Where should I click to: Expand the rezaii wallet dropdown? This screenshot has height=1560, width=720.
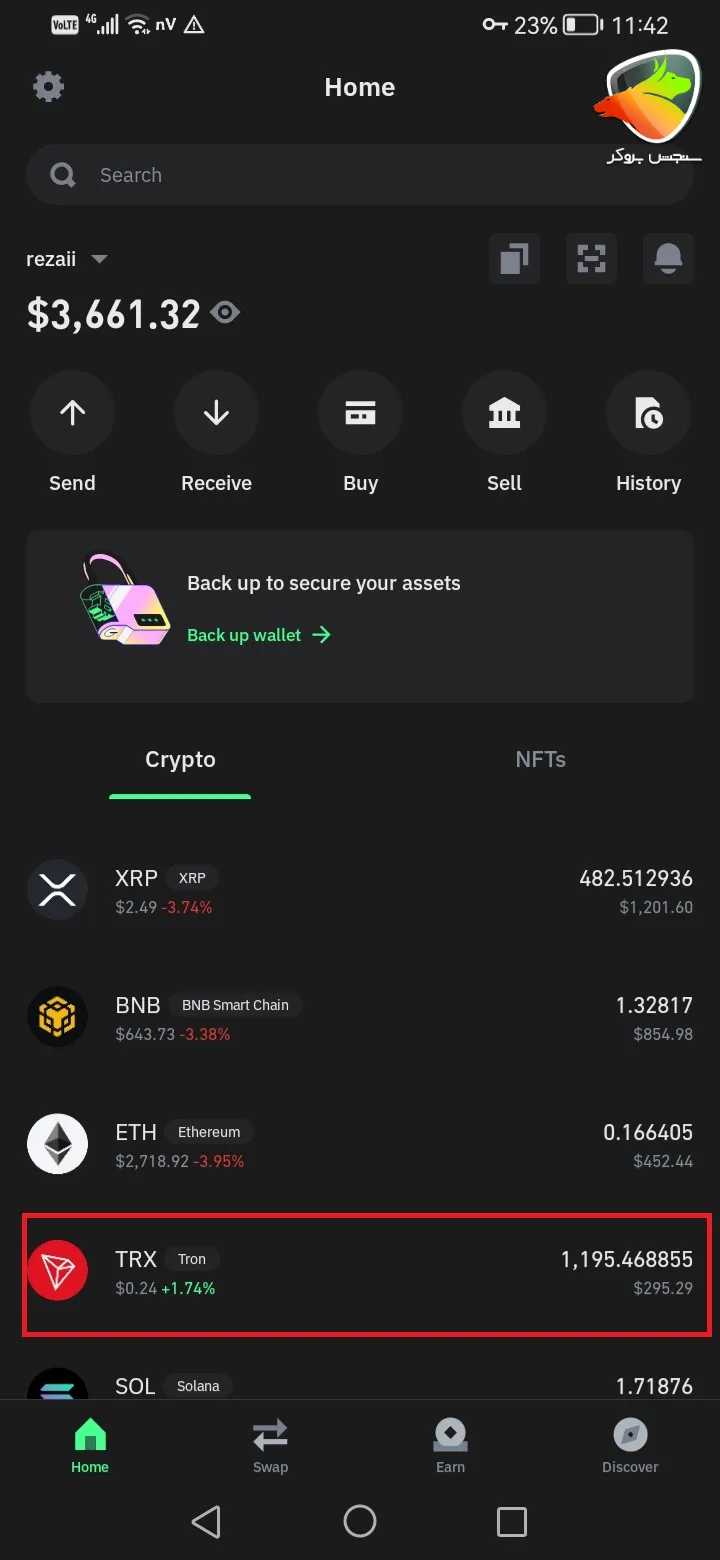click(99, 259)
